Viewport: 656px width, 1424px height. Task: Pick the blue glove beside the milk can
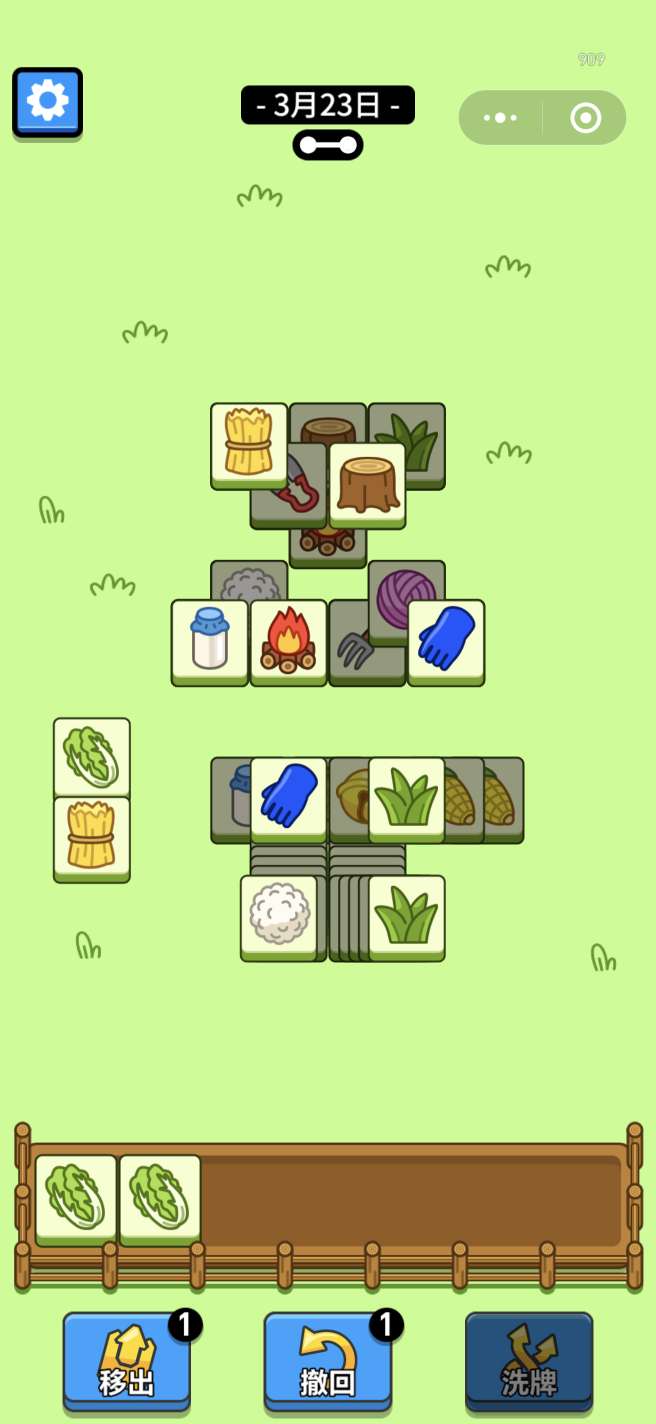288,797
